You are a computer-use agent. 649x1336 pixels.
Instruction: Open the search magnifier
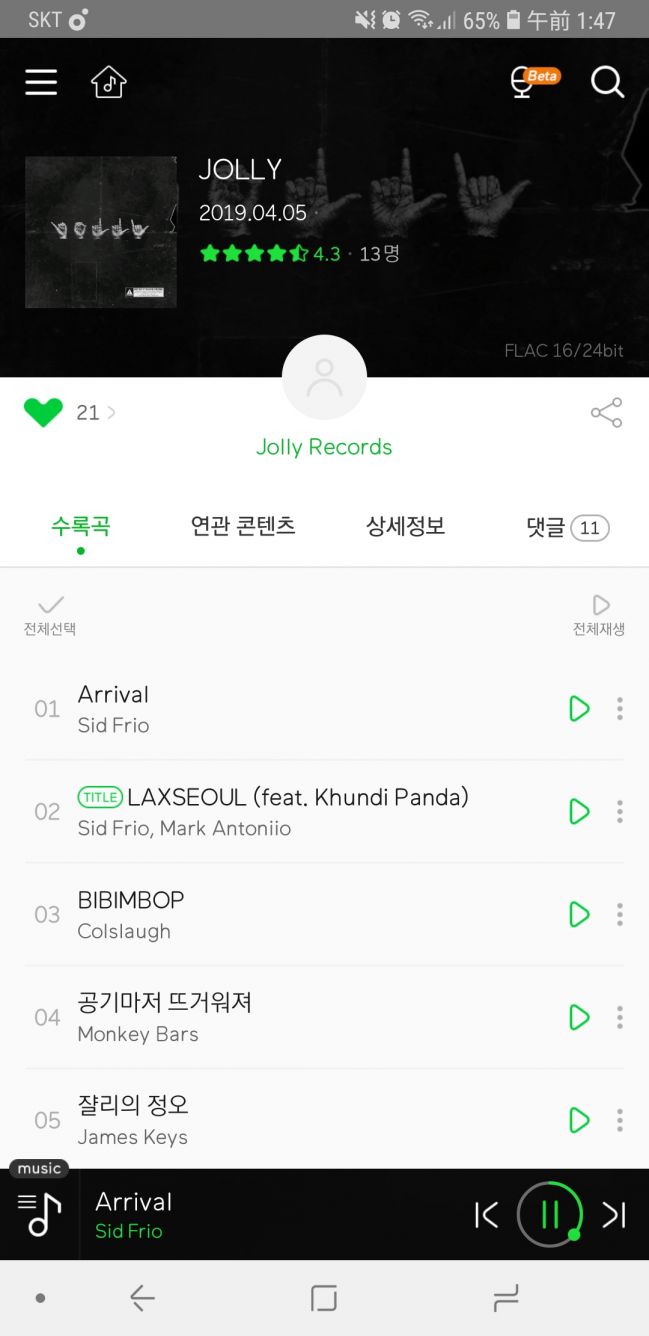[x=607, y=82]
